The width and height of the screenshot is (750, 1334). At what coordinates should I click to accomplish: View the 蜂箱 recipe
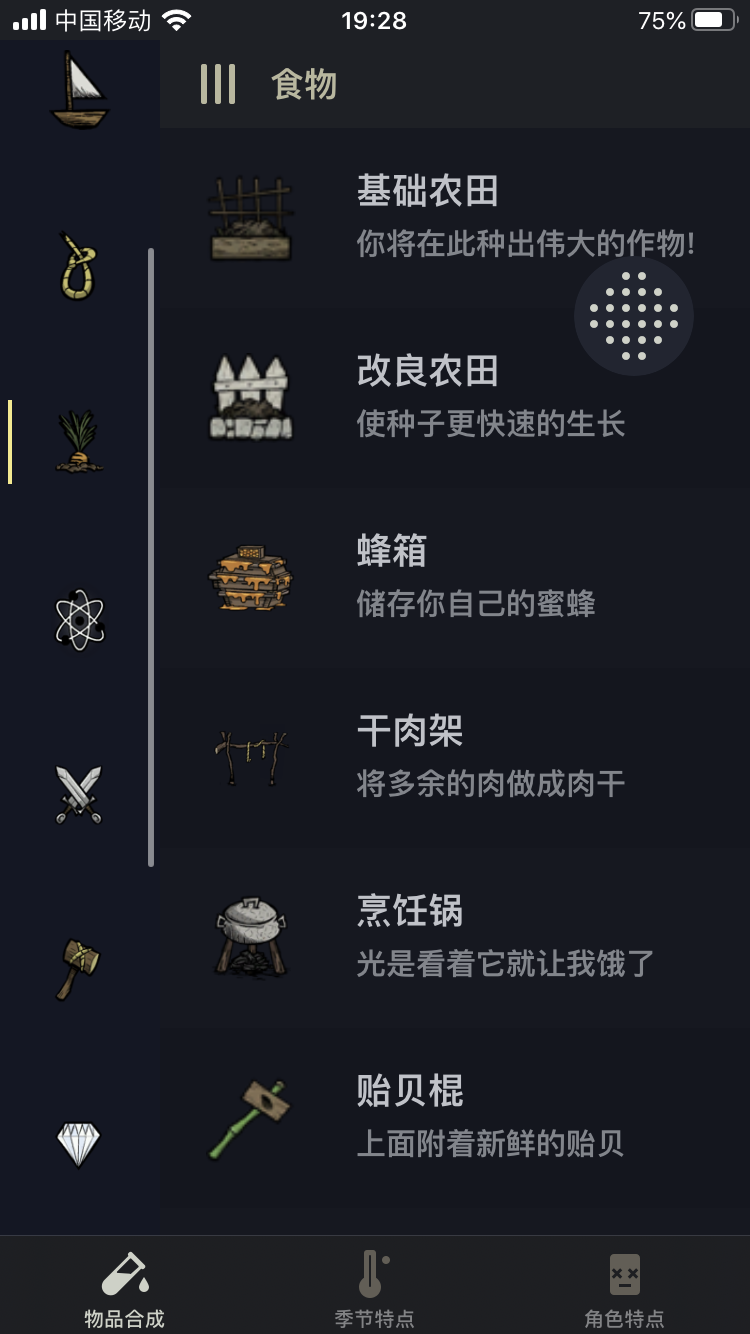pos(454,577)
